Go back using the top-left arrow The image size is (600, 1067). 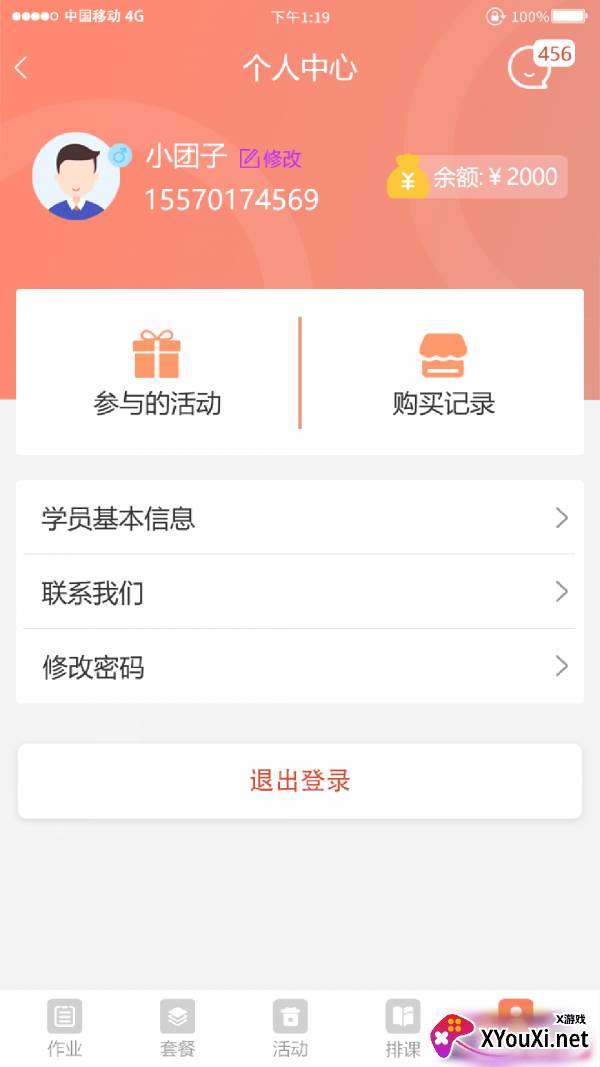coord(21,68)
